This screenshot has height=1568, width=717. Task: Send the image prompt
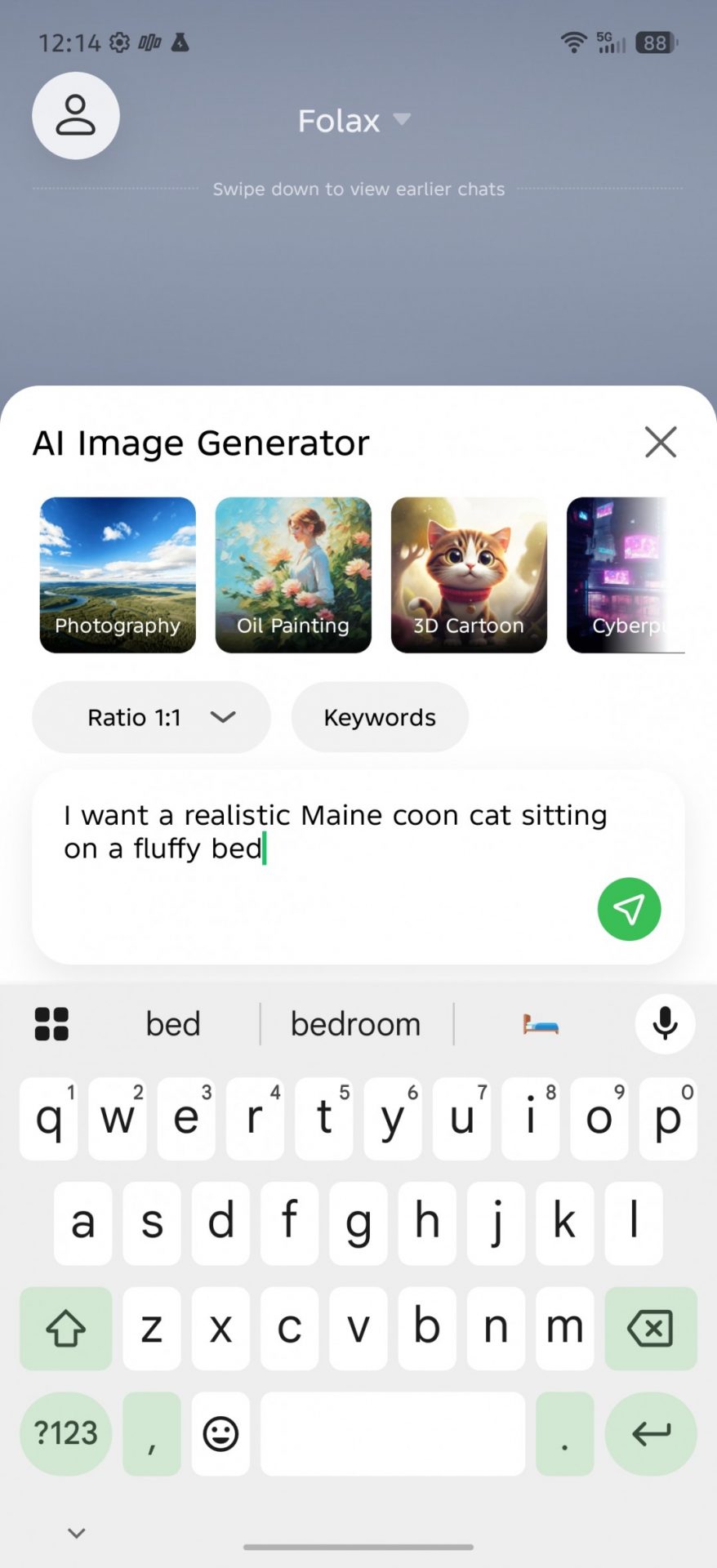[x=629, y=909]
